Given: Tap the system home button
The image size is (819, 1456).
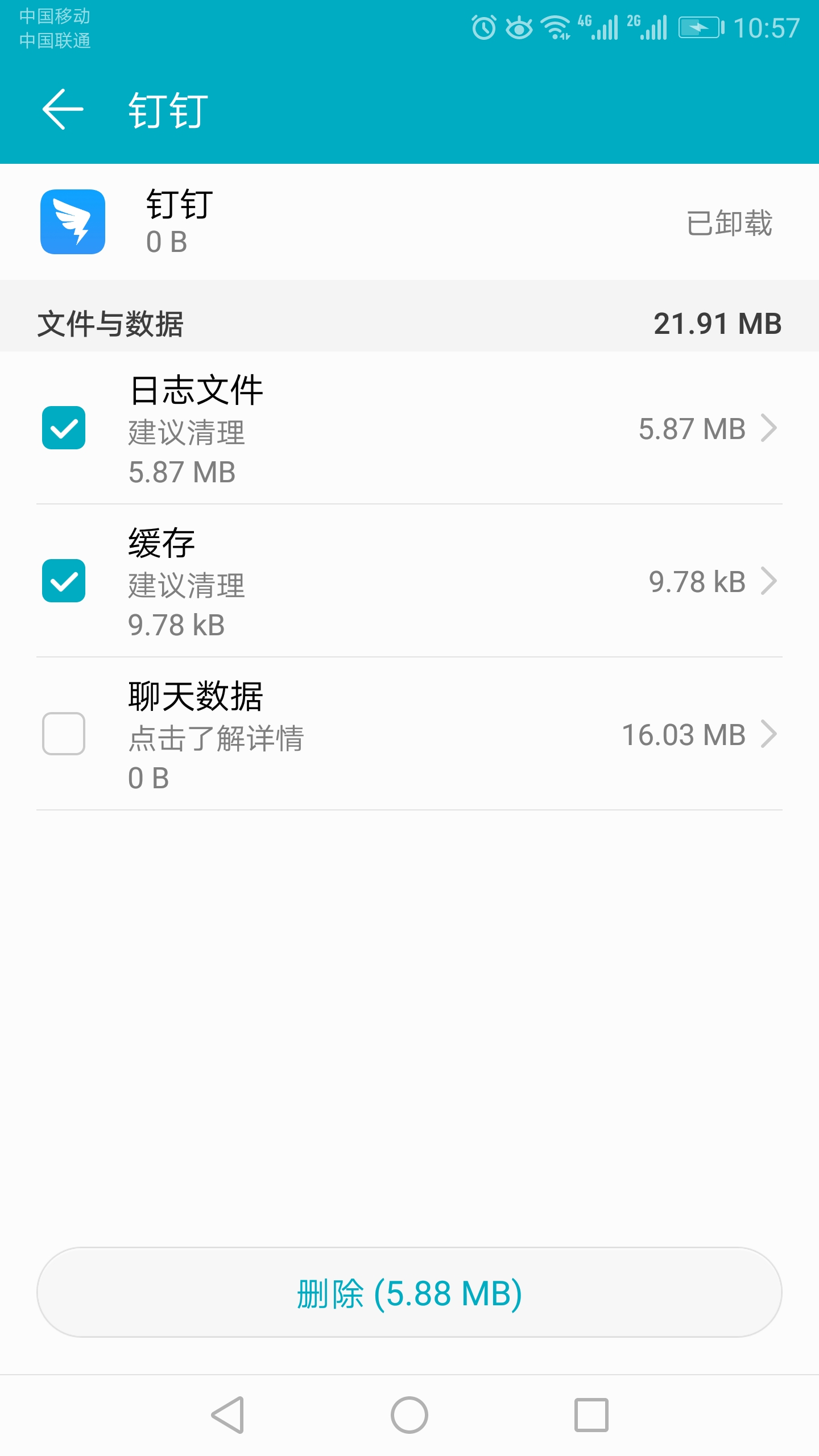Looking at the screenshot, I should point(409,1415).
